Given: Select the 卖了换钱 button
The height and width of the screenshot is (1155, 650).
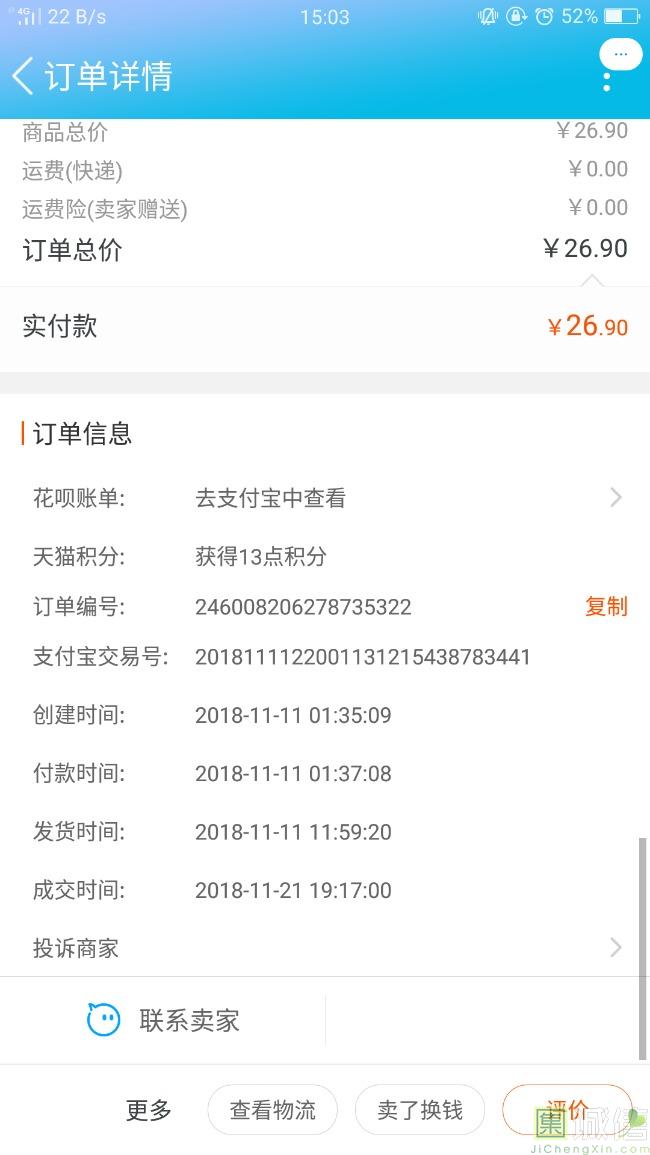Looking at the screenshot, I should coord(420,1109).
